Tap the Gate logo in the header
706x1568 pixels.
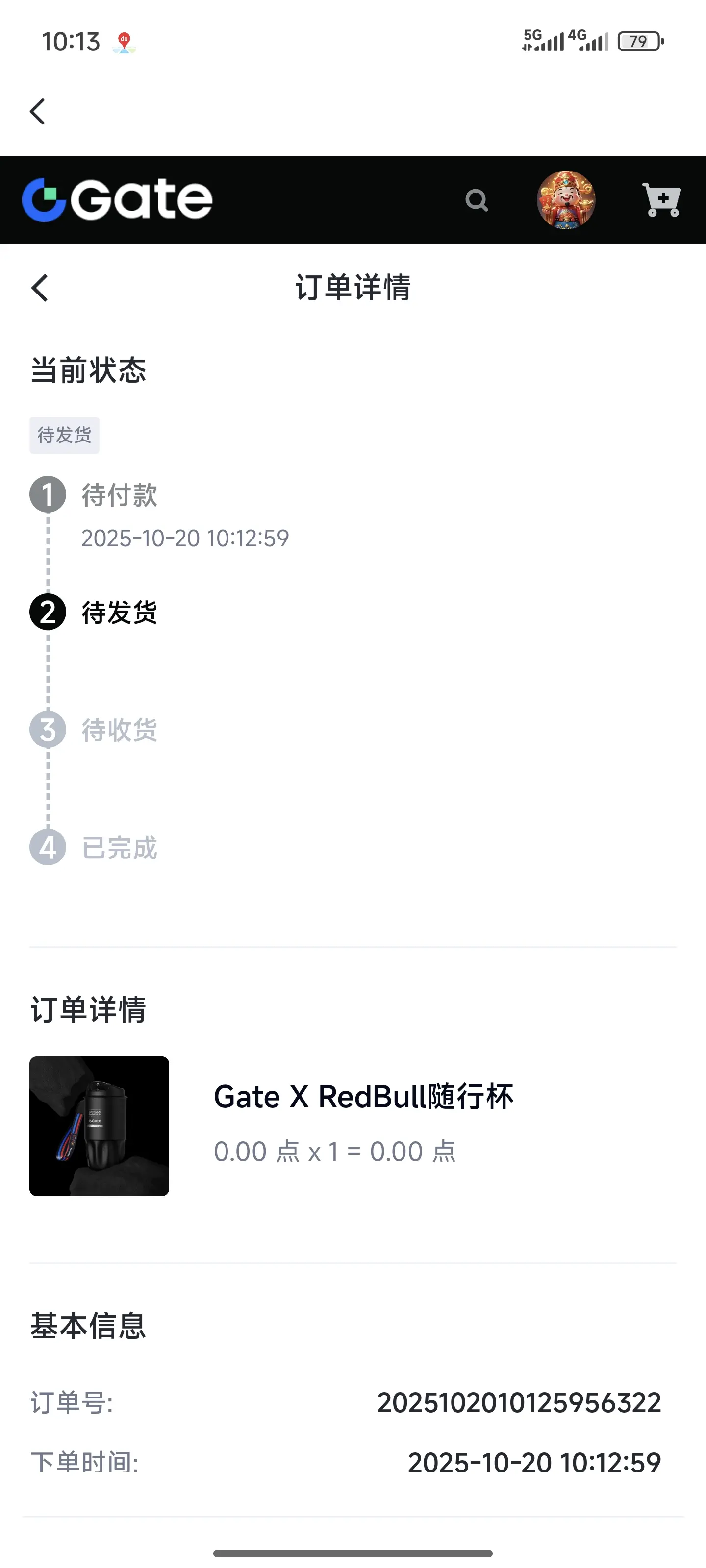(116, 199)
